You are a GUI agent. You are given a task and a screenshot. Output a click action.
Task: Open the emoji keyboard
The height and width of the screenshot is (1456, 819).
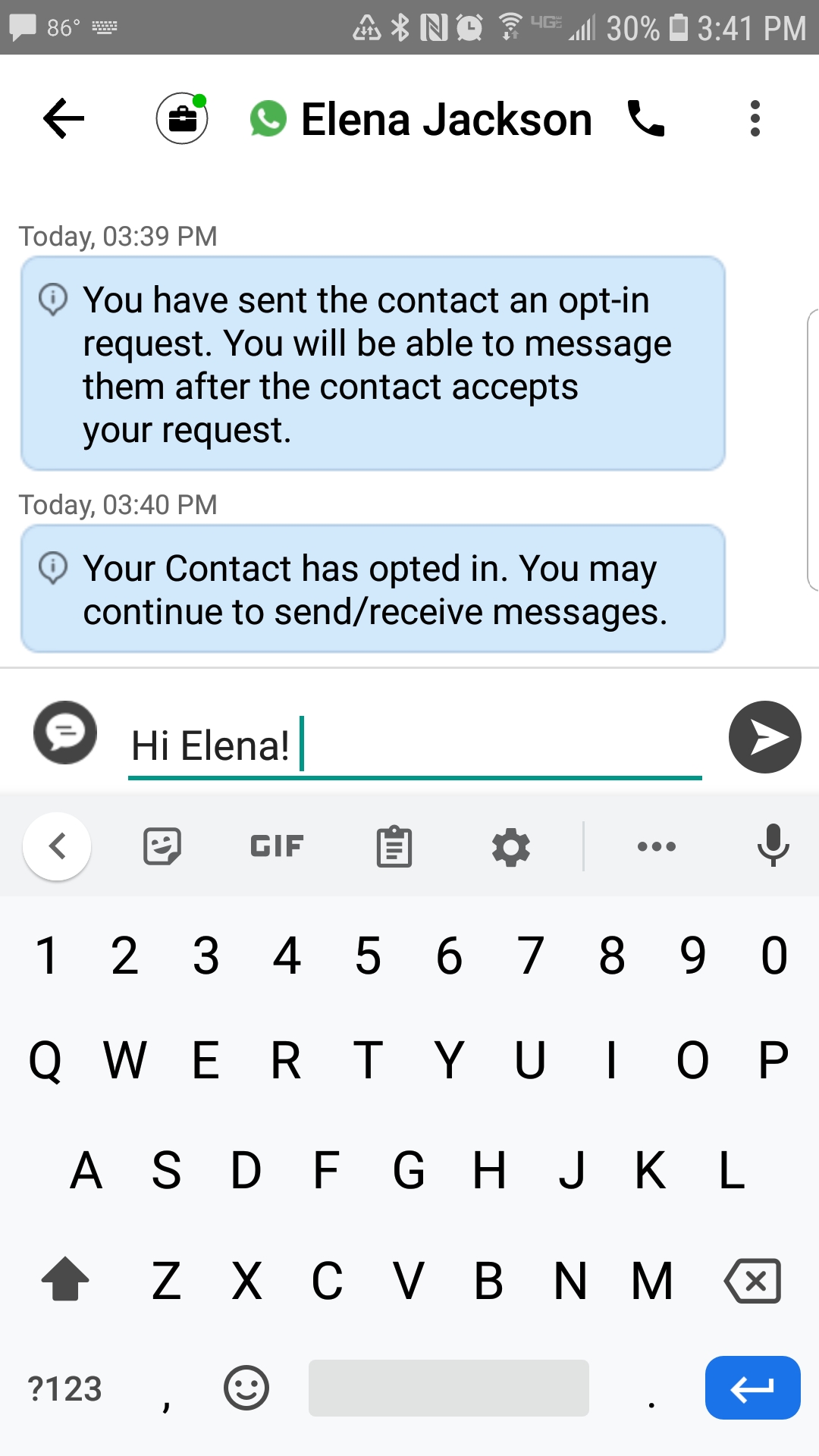point(246,1389)
